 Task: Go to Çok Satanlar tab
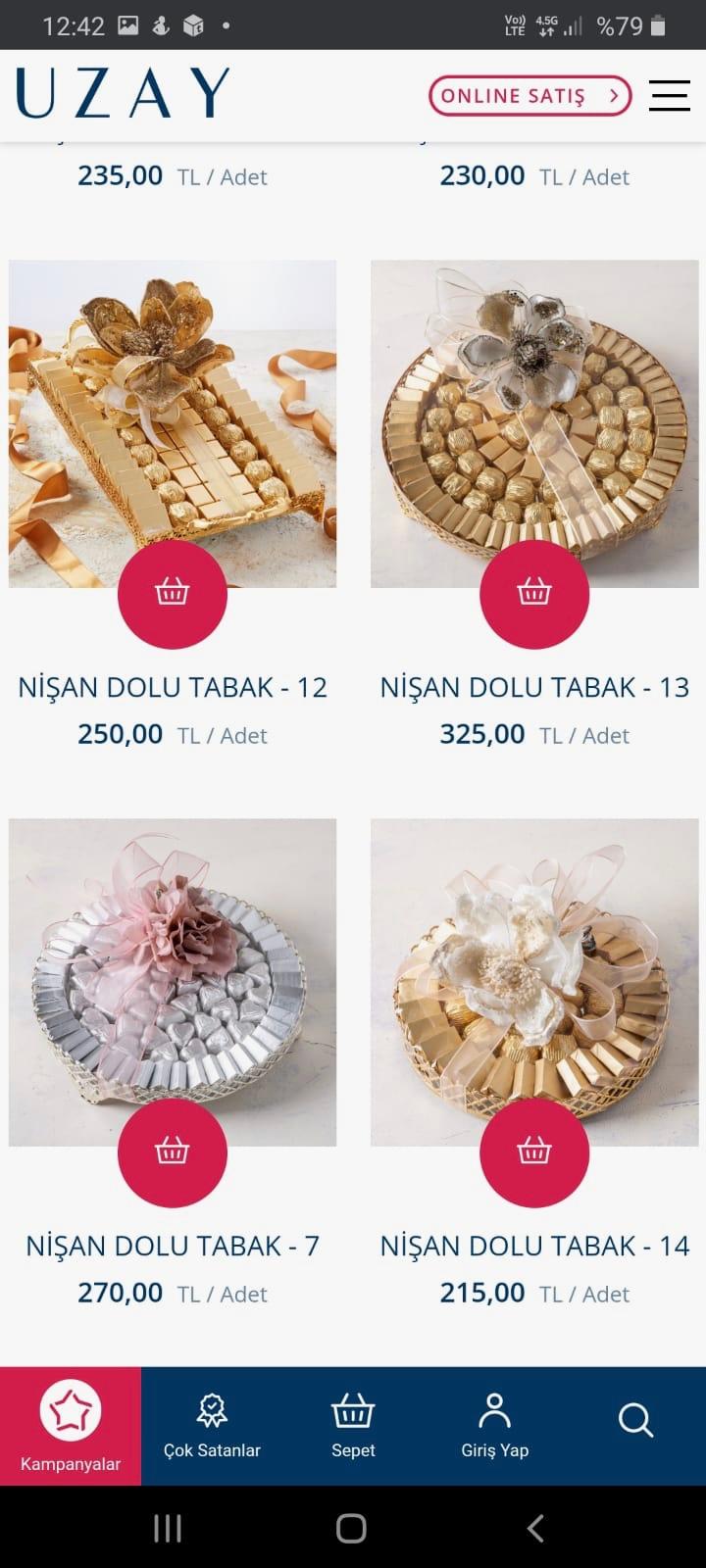(x=212, y=1426)
